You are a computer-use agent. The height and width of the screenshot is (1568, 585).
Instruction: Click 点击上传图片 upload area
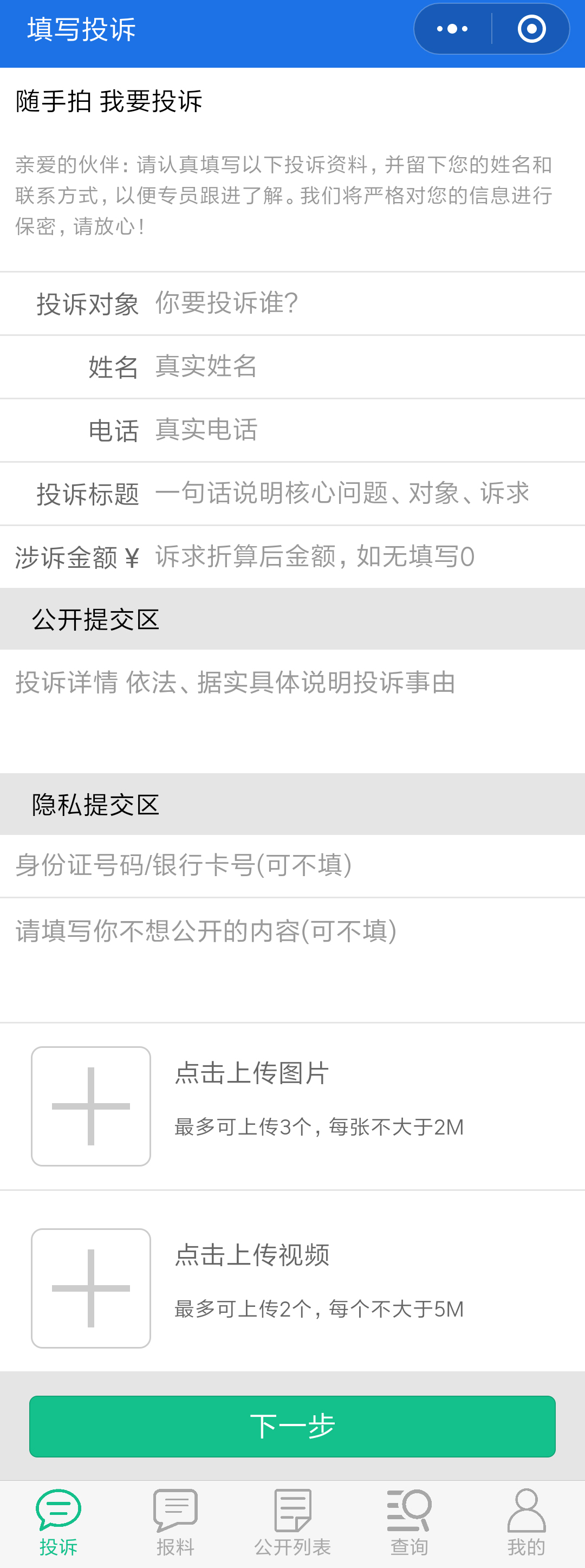(251, 1073)
